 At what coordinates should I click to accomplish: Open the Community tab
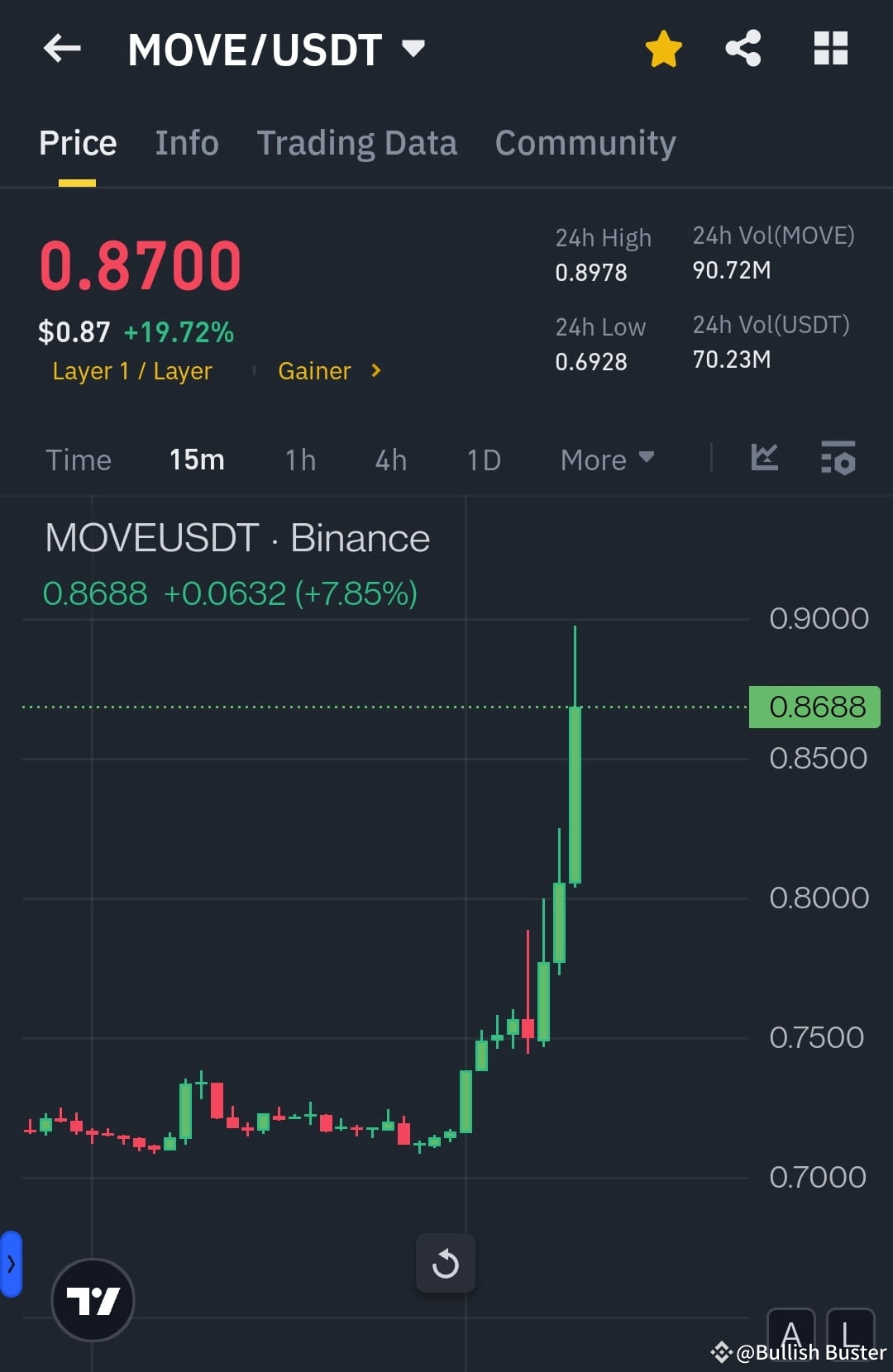coord(585,142)
